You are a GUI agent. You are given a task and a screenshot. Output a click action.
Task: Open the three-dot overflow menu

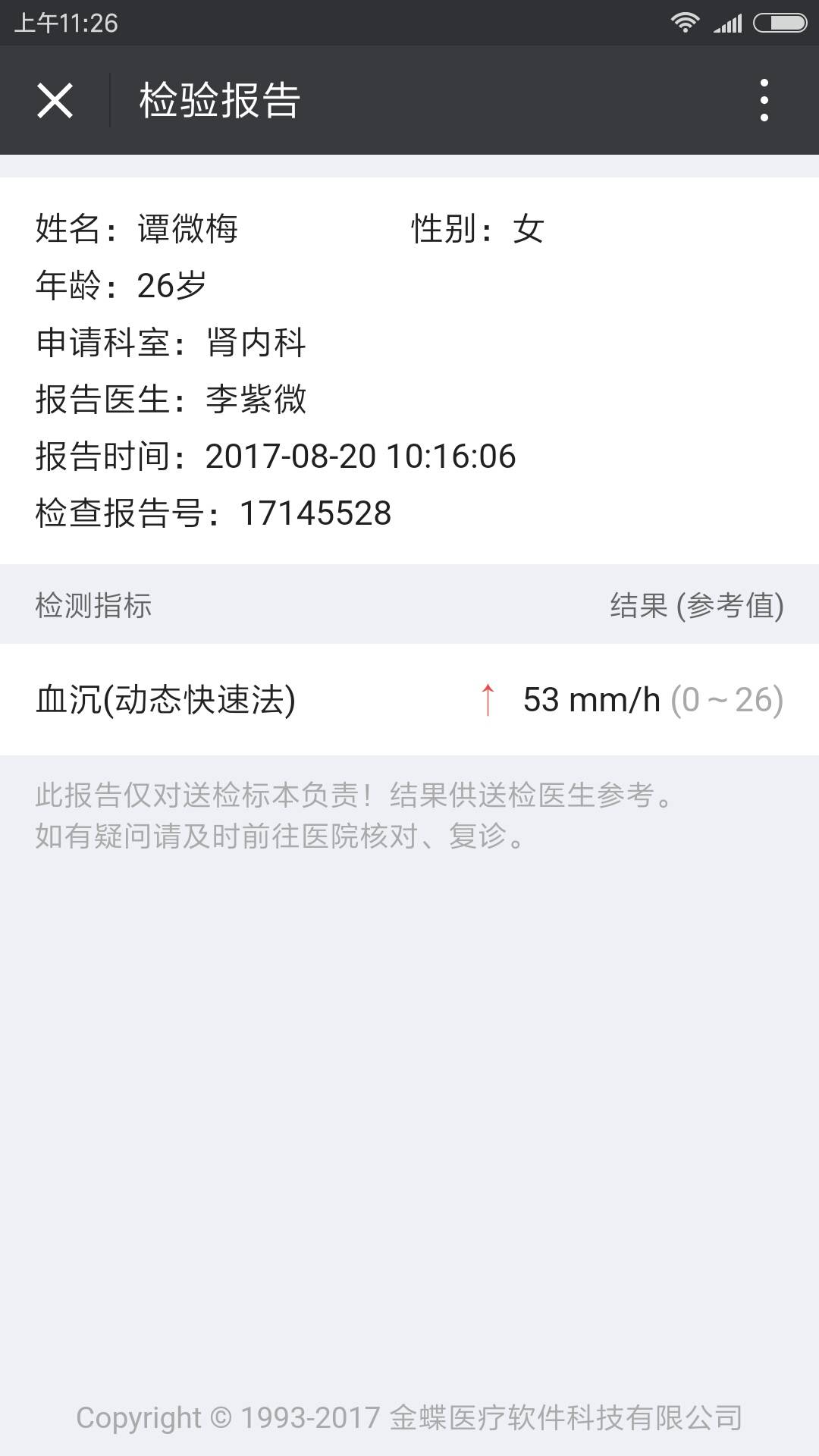764,100
